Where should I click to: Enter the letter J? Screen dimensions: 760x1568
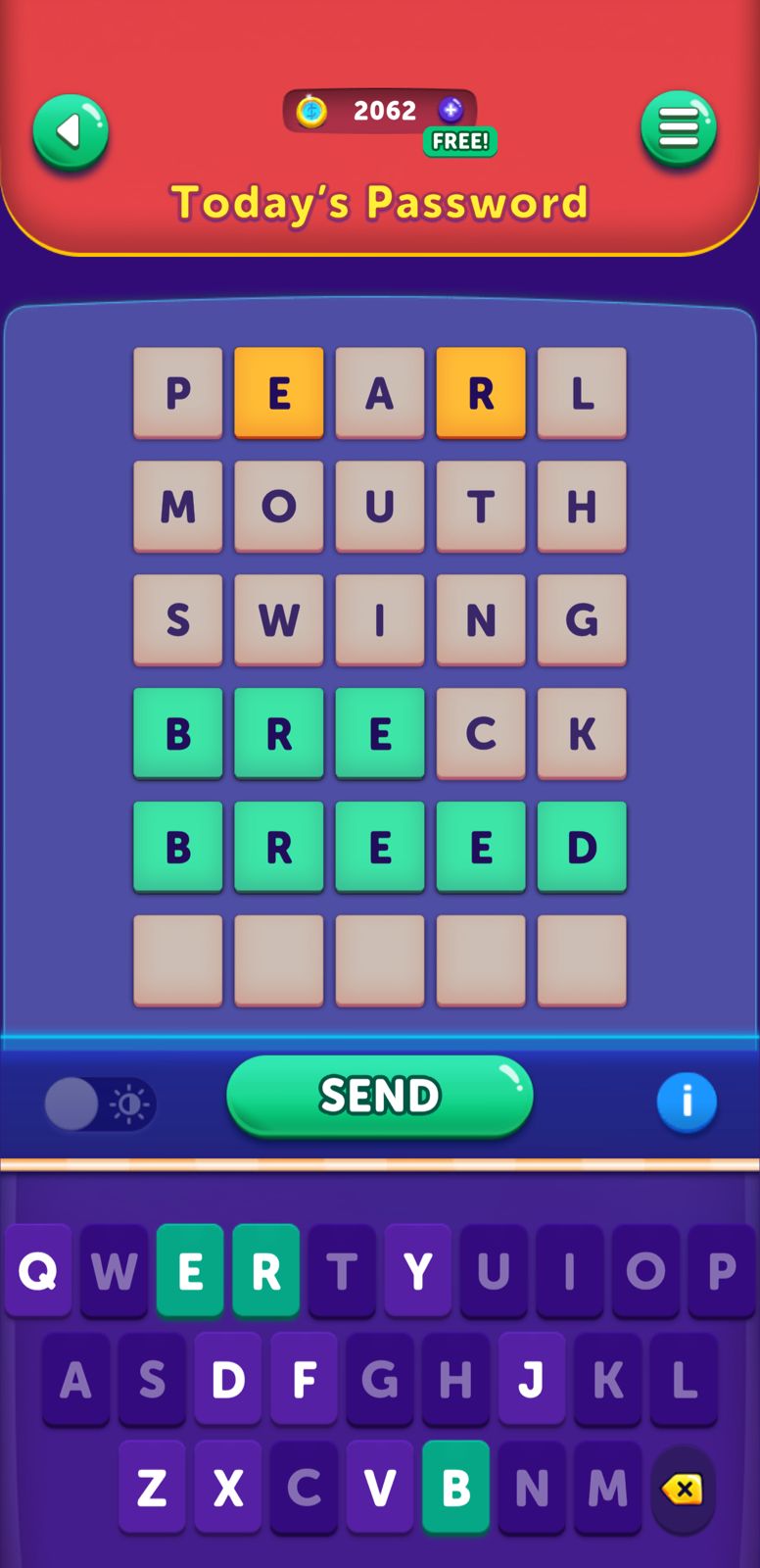click(x=531, y=1380)
